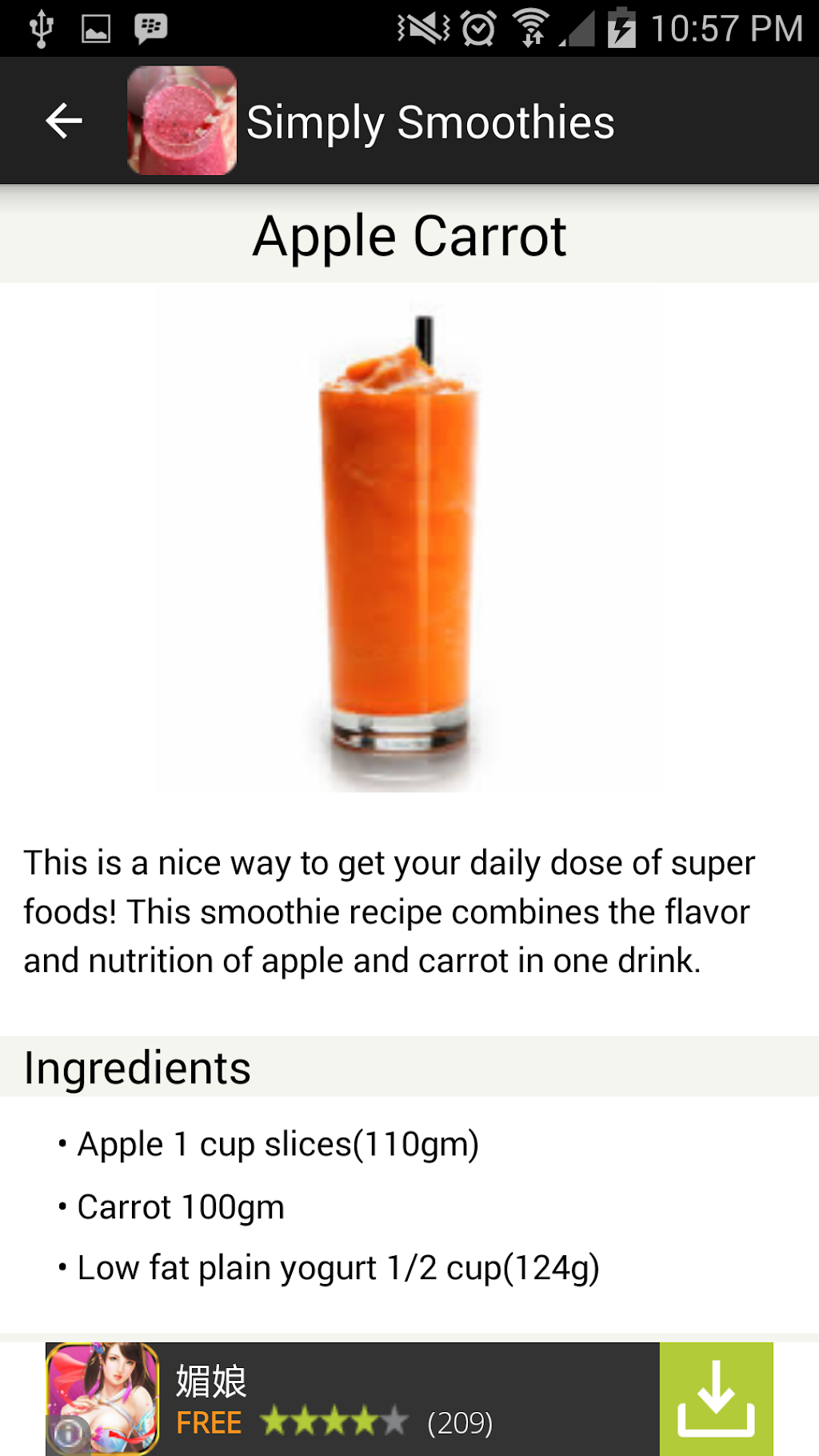Tap the Simply Smoothies app logo
Viewport: 819px width, 1456px height.
[182, 122]
